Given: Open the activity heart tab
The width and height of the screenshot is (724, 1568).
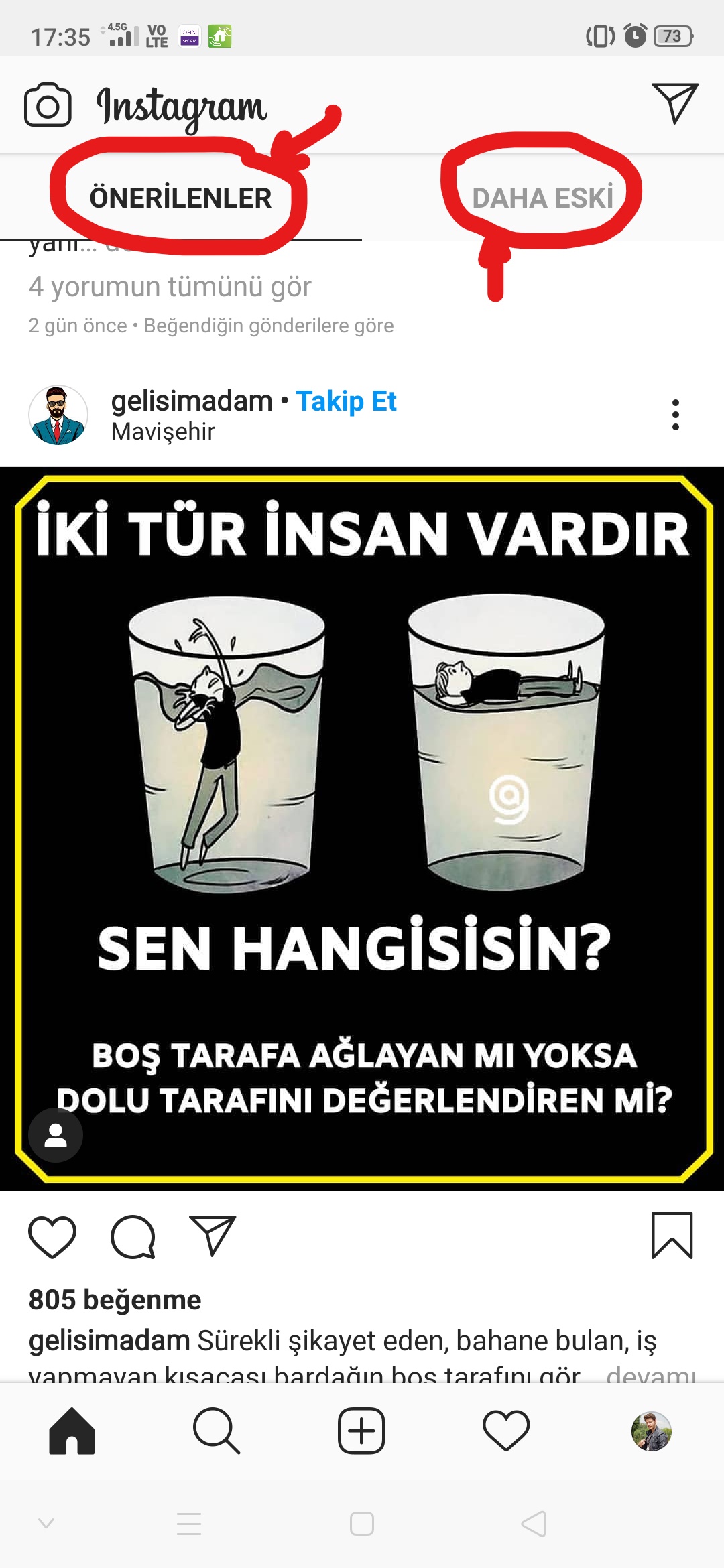Looking at the screenshot, I should [x=506, y=1431].
